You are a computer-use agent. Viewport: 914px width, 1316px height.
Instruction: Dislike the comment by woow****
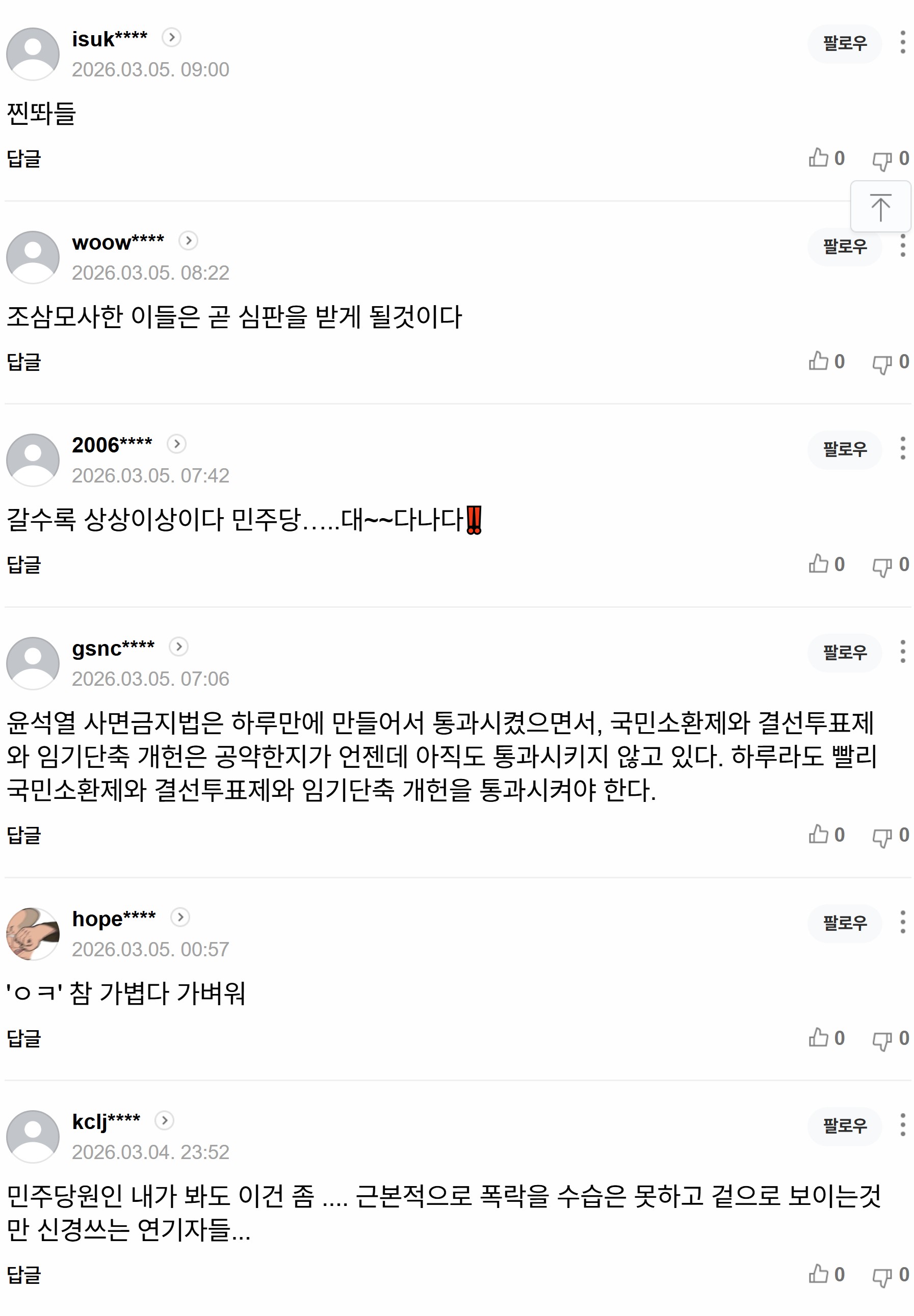pyautogui.click(x=882, y=363)
